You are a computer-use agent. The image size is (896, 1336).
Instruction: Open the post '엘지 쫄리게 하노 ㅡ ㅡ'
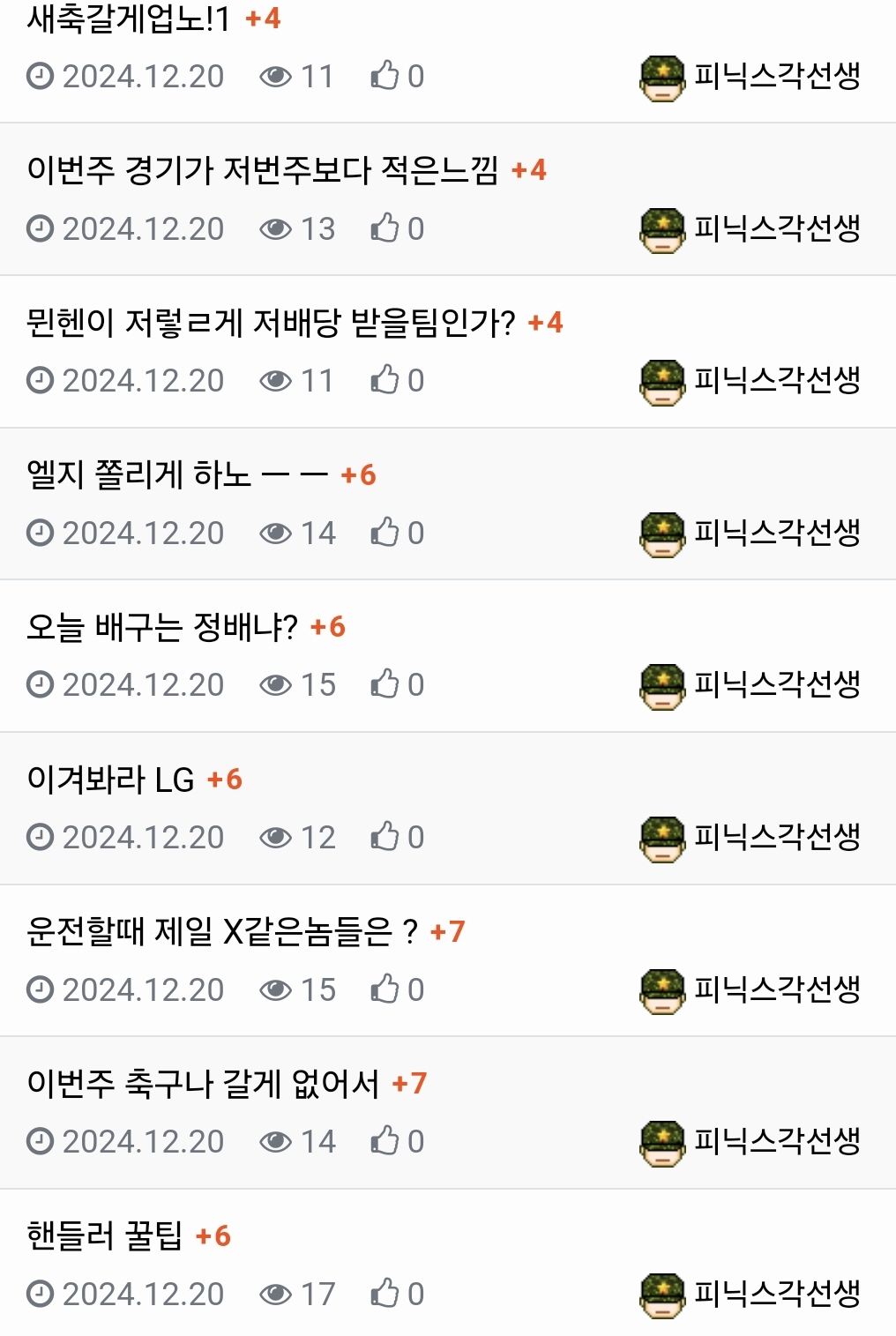[176, 474]
